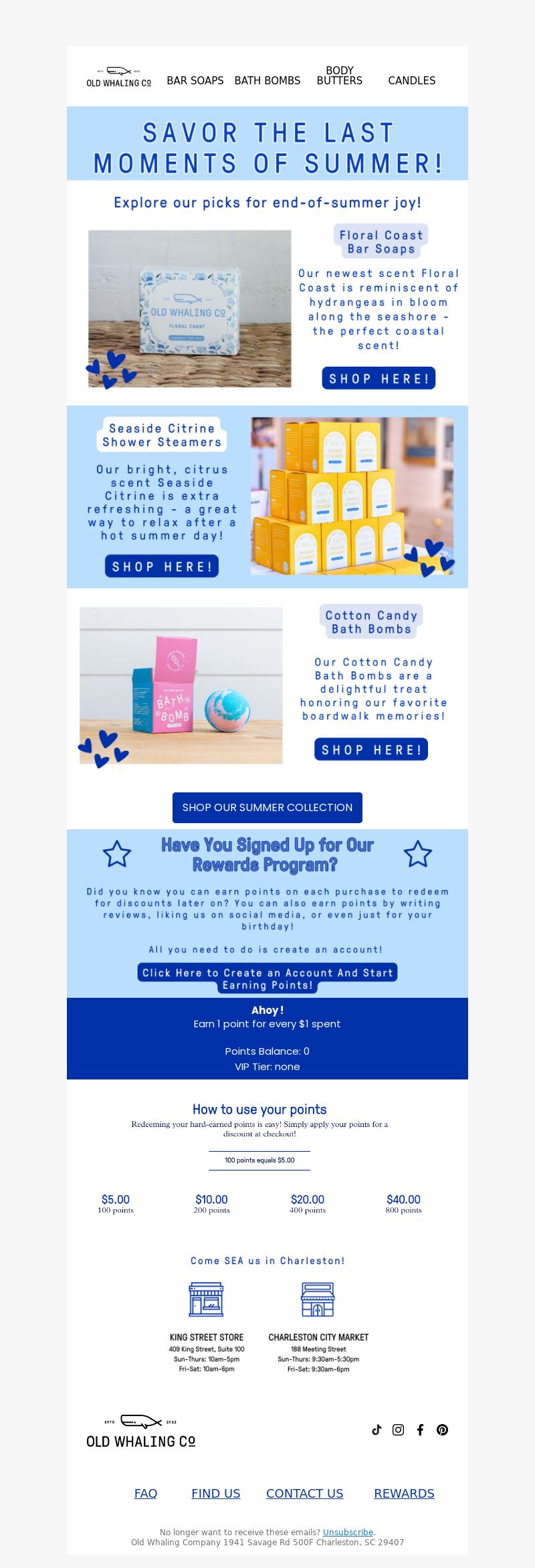Open the Facebook page icon
The height and width of the screenshot is (1568, 535).
(x=420, y=1429)
